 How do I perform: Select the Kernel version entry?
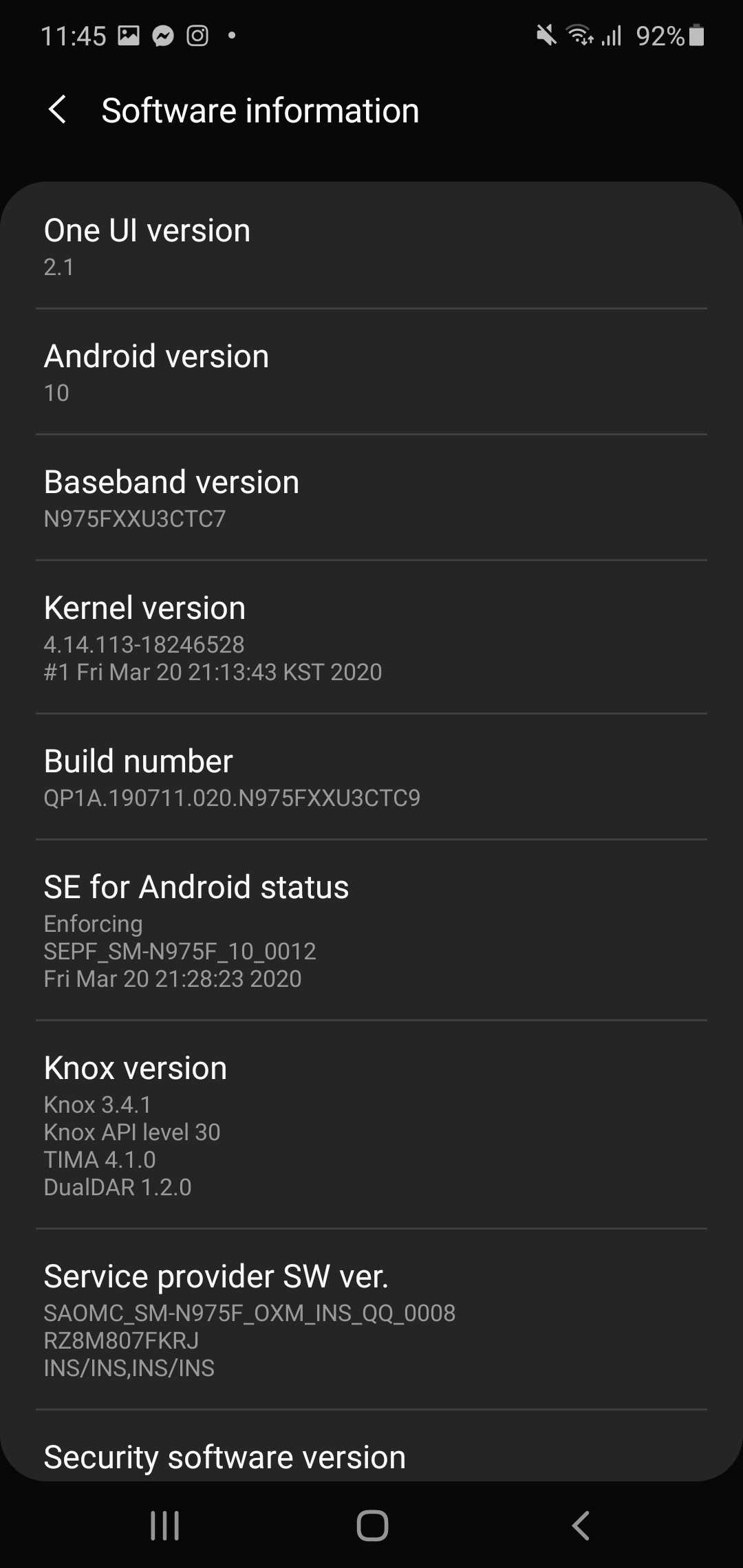pos(371,638)
